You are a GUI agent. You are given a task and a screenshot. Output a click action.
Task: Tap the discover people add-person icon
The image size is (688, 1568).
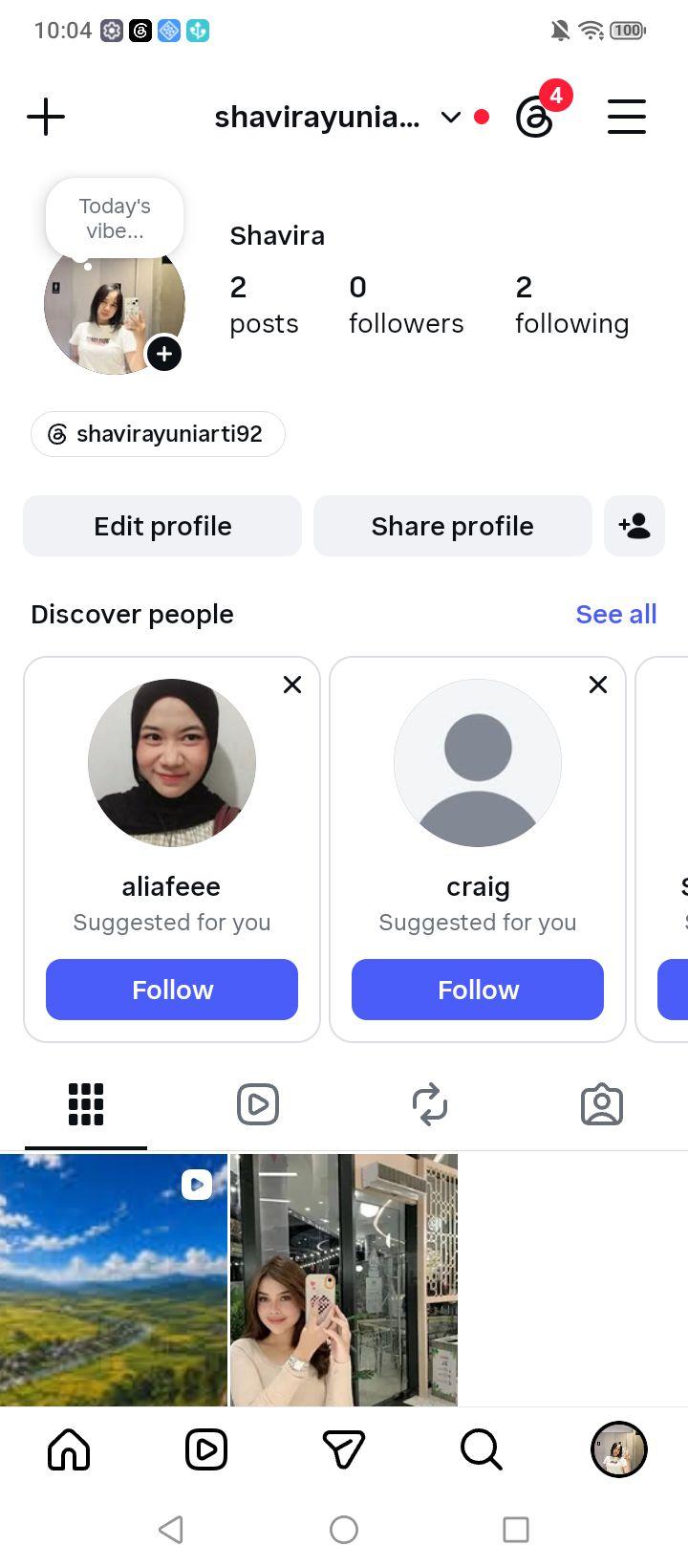pos(634,526)
